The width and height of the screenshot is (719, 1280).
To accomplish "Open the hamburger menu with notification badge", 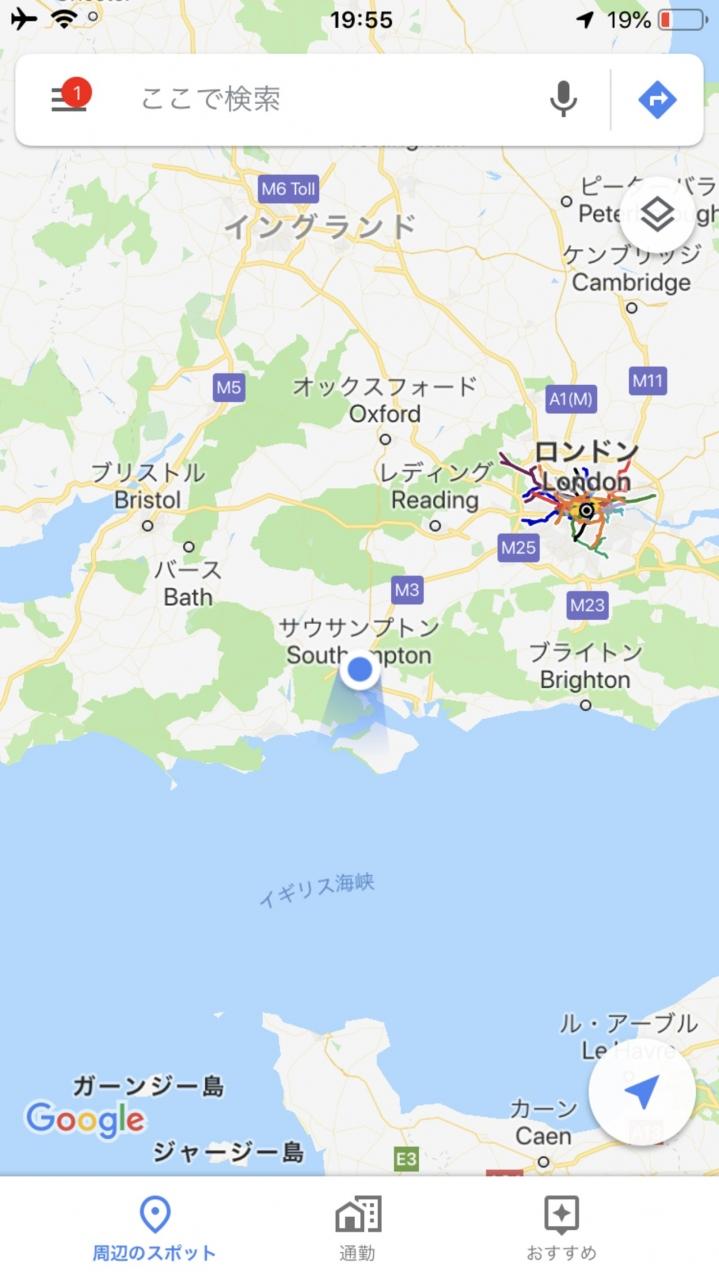I will 68,100.
